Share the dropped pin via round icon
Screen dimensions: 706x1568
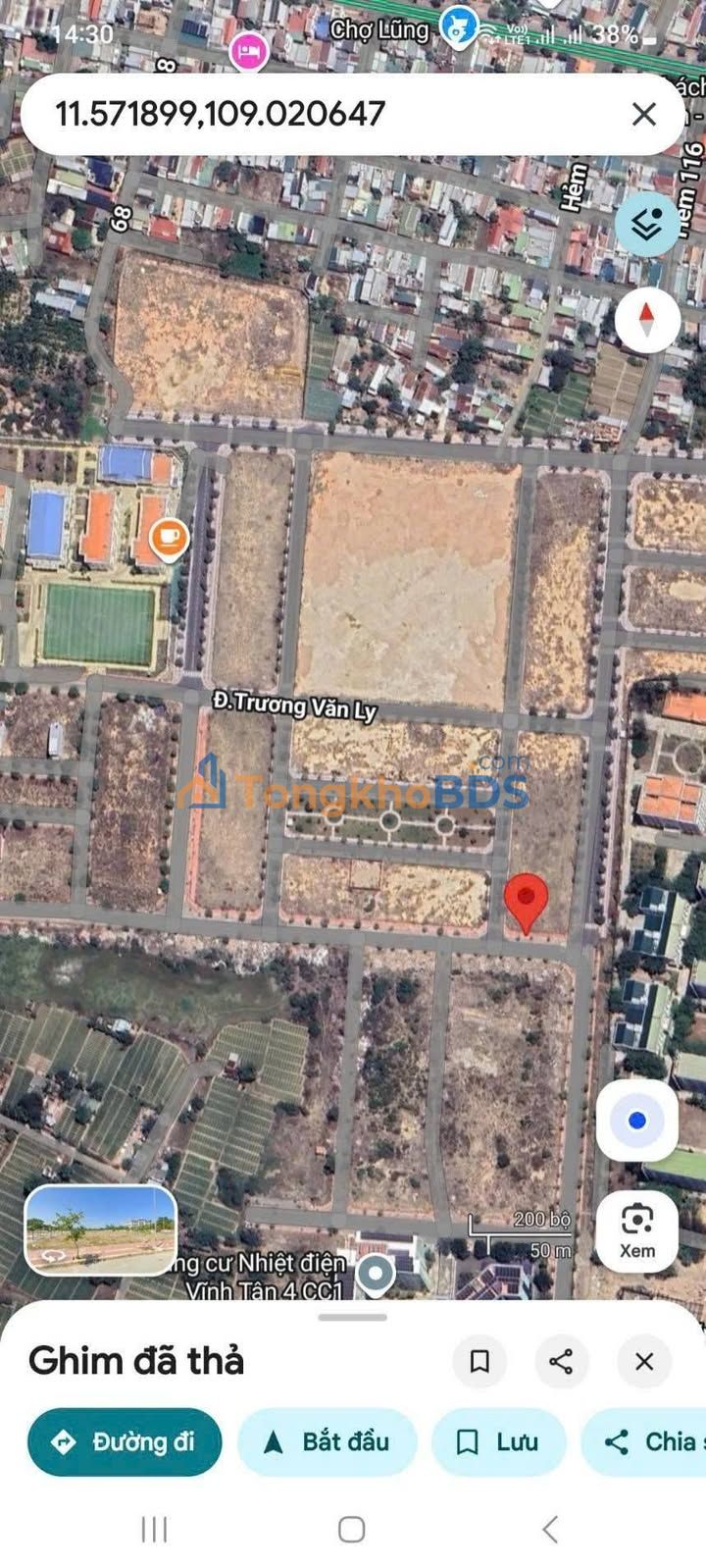[x=562, y=1361]
